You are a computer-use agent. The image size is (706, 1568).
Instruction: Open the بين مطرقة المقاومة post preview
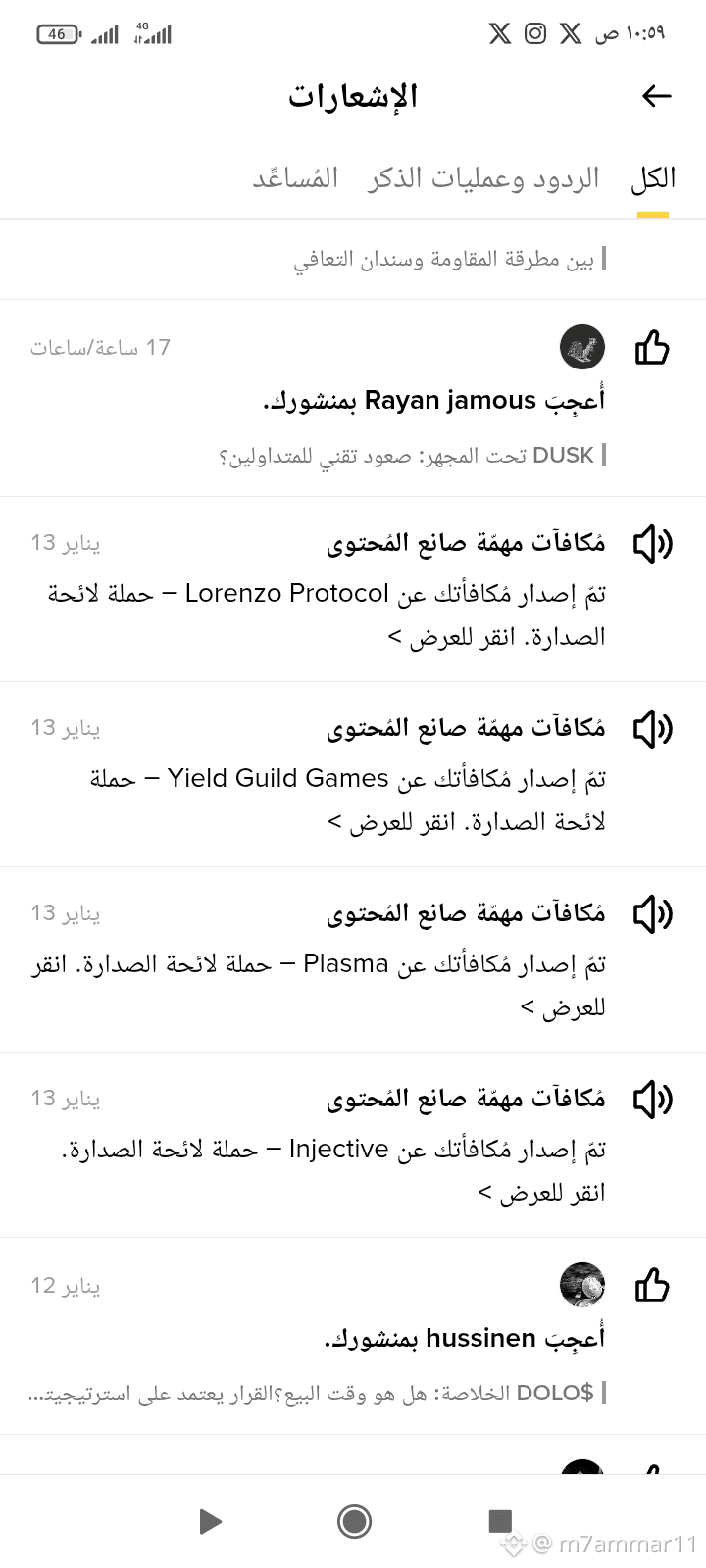(444, 260)
